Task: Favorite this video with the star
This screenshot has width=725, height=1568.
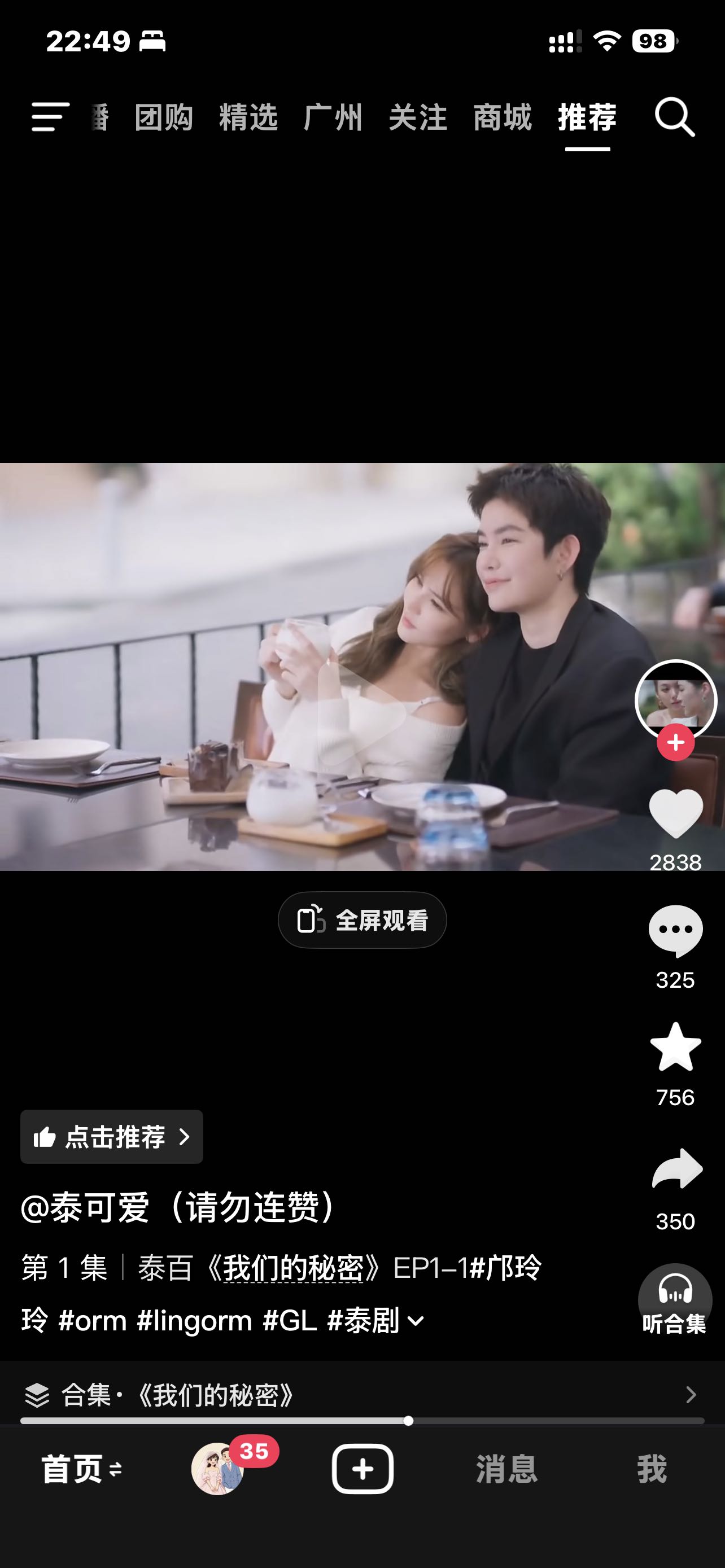Action: point(676,1047)
